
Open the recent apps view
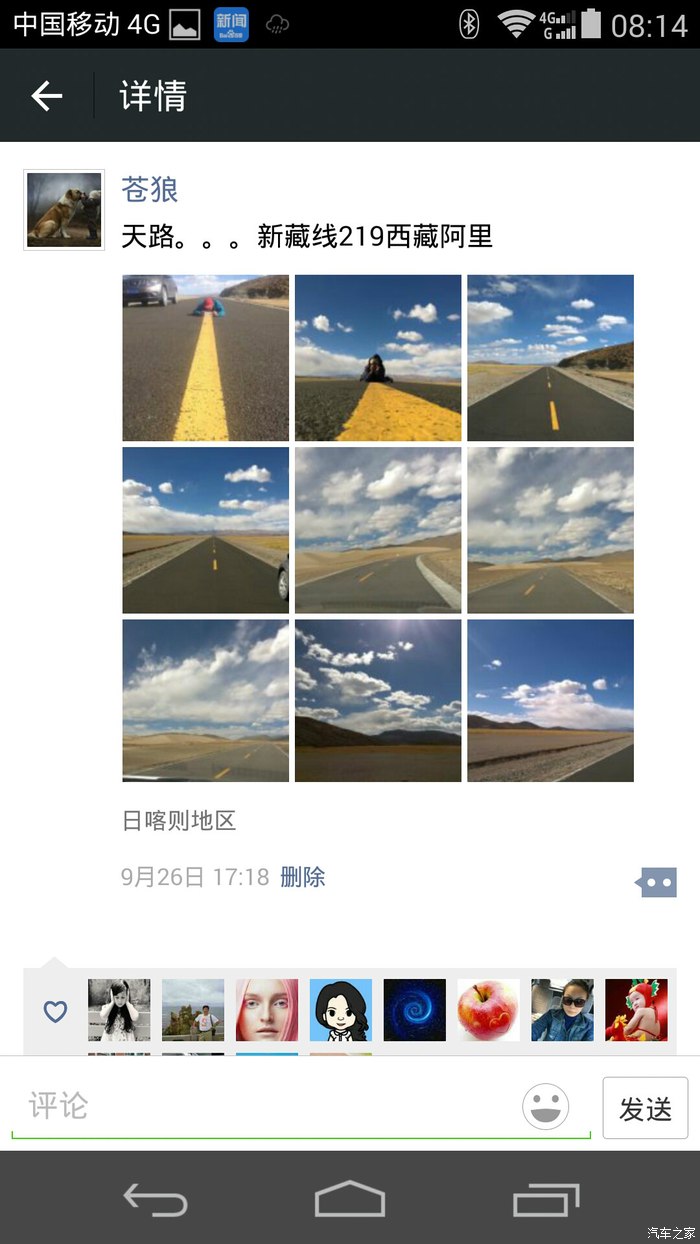coord(545,1198)
